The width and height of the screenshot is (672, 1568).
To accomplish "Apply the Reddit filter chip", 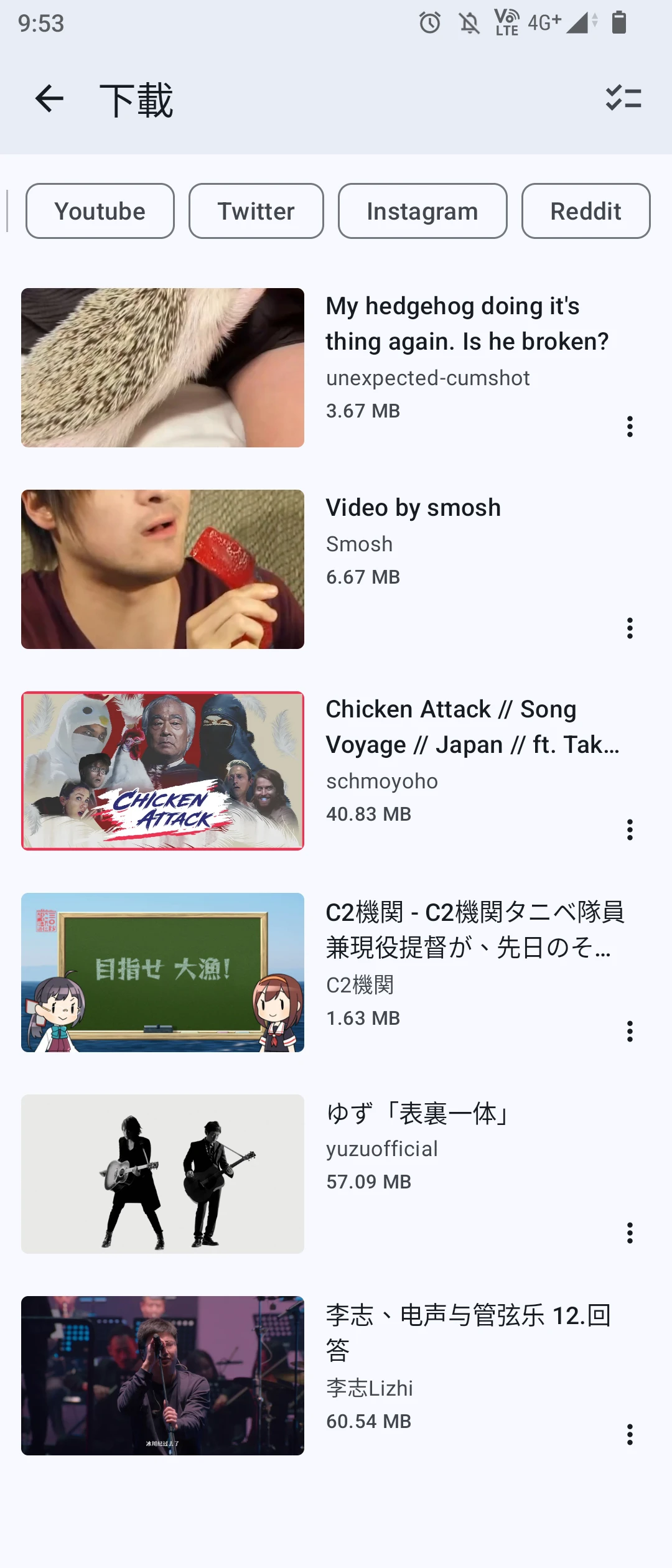I will 586,211.
